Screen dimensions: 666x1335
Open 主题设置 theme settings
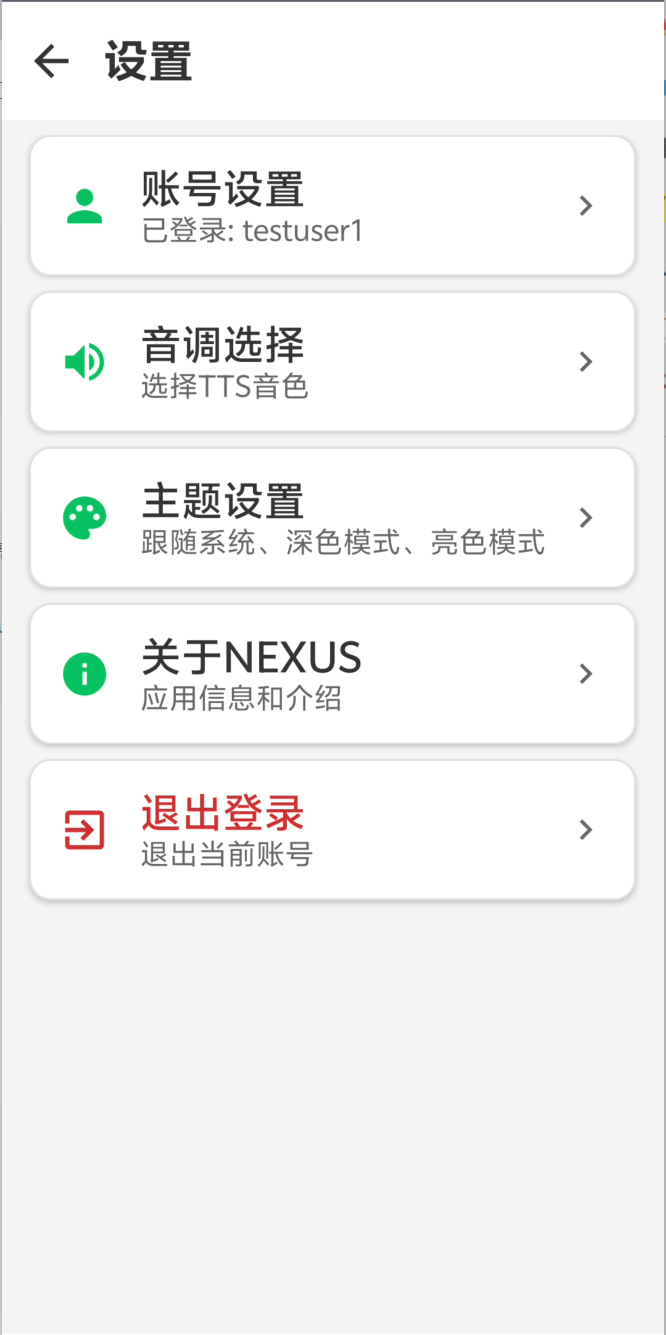coord(332,518)
